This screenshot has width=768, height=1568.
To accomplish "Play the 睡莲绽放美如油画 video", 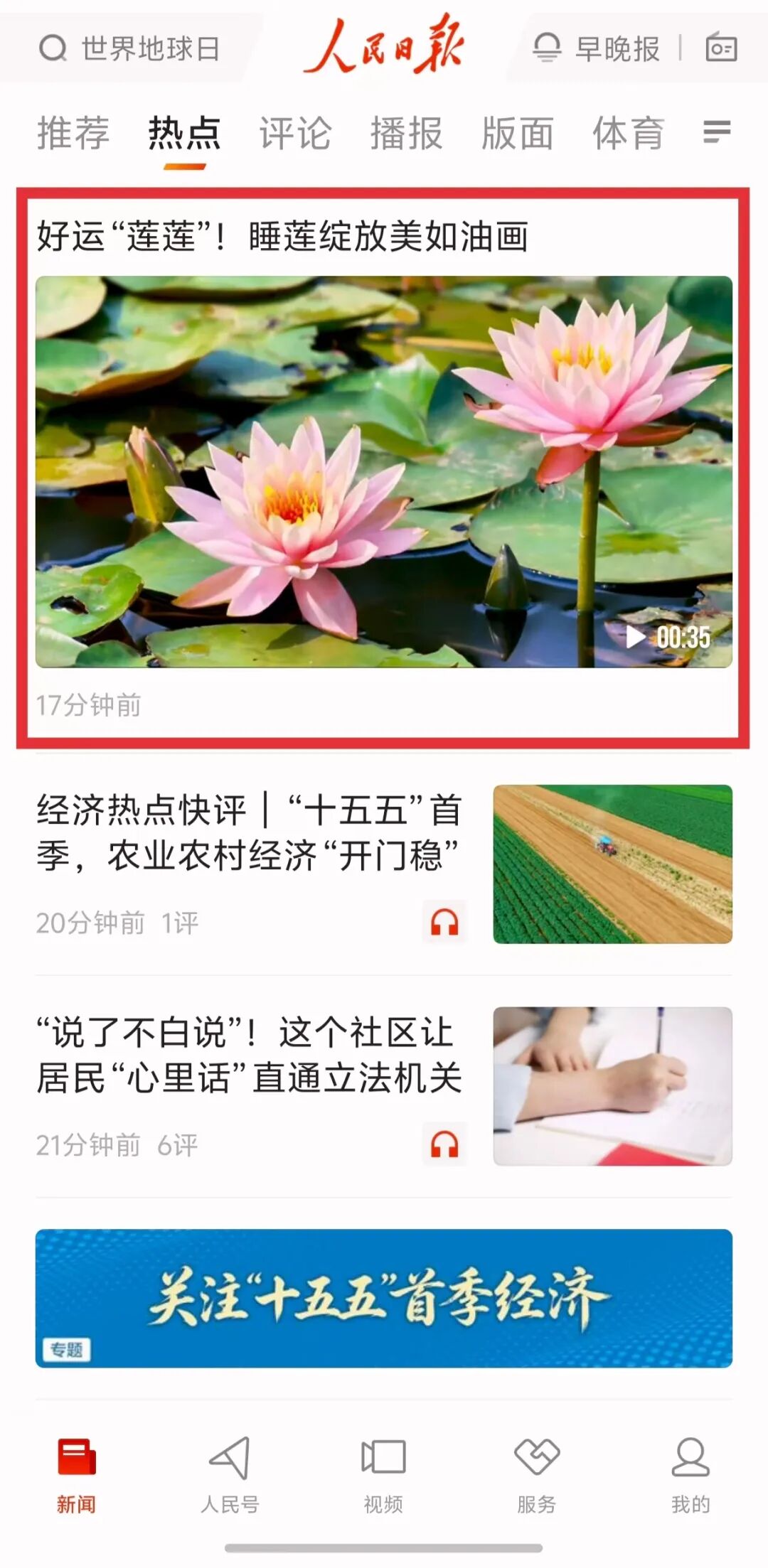I will tap(384, 471).
